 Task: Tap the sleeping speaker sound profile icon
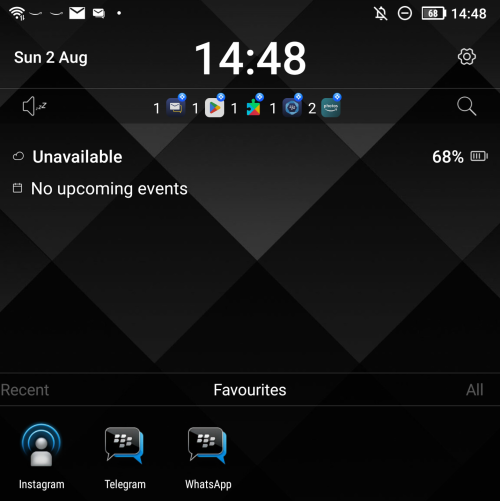(34, 106)
